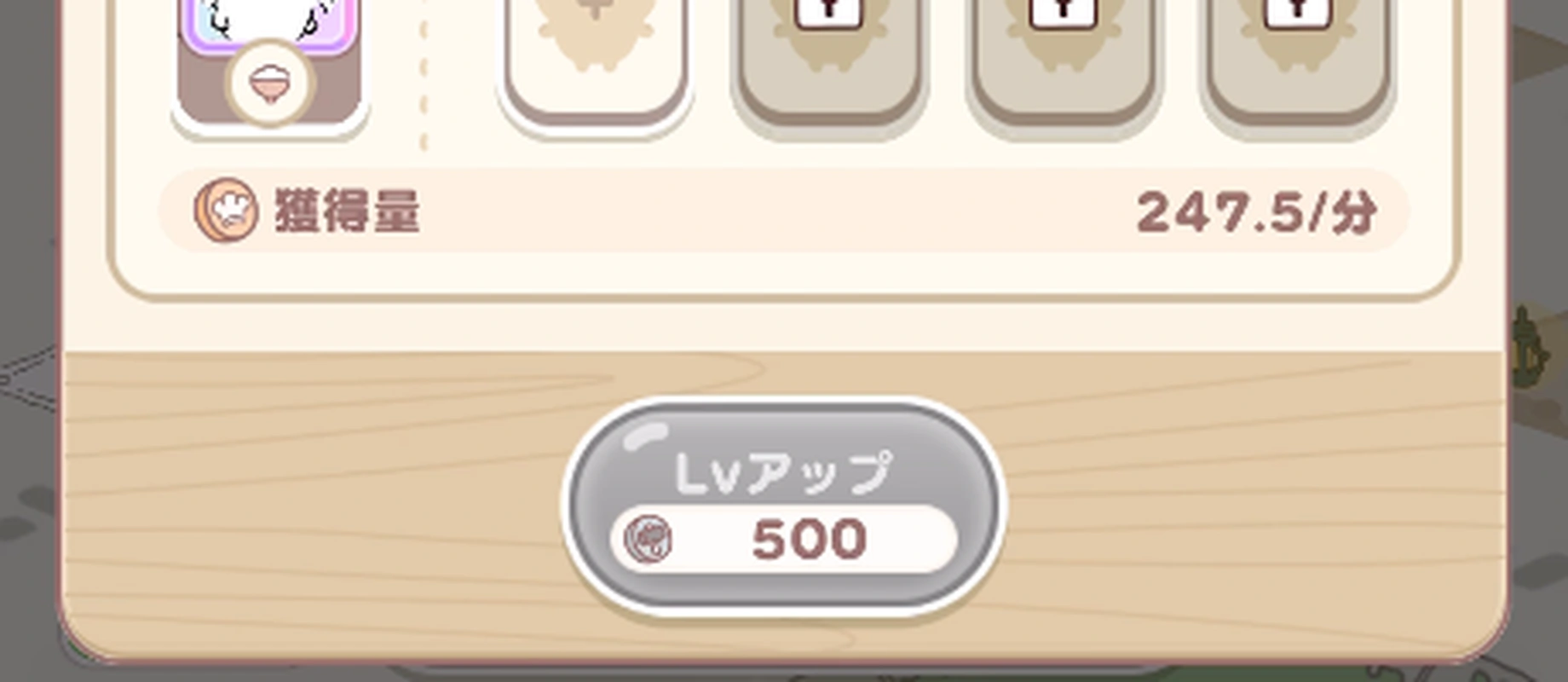Open the assigned character card with purple frame
The height and width of the screenshot is (682, 1568).
tap(269, 51)
